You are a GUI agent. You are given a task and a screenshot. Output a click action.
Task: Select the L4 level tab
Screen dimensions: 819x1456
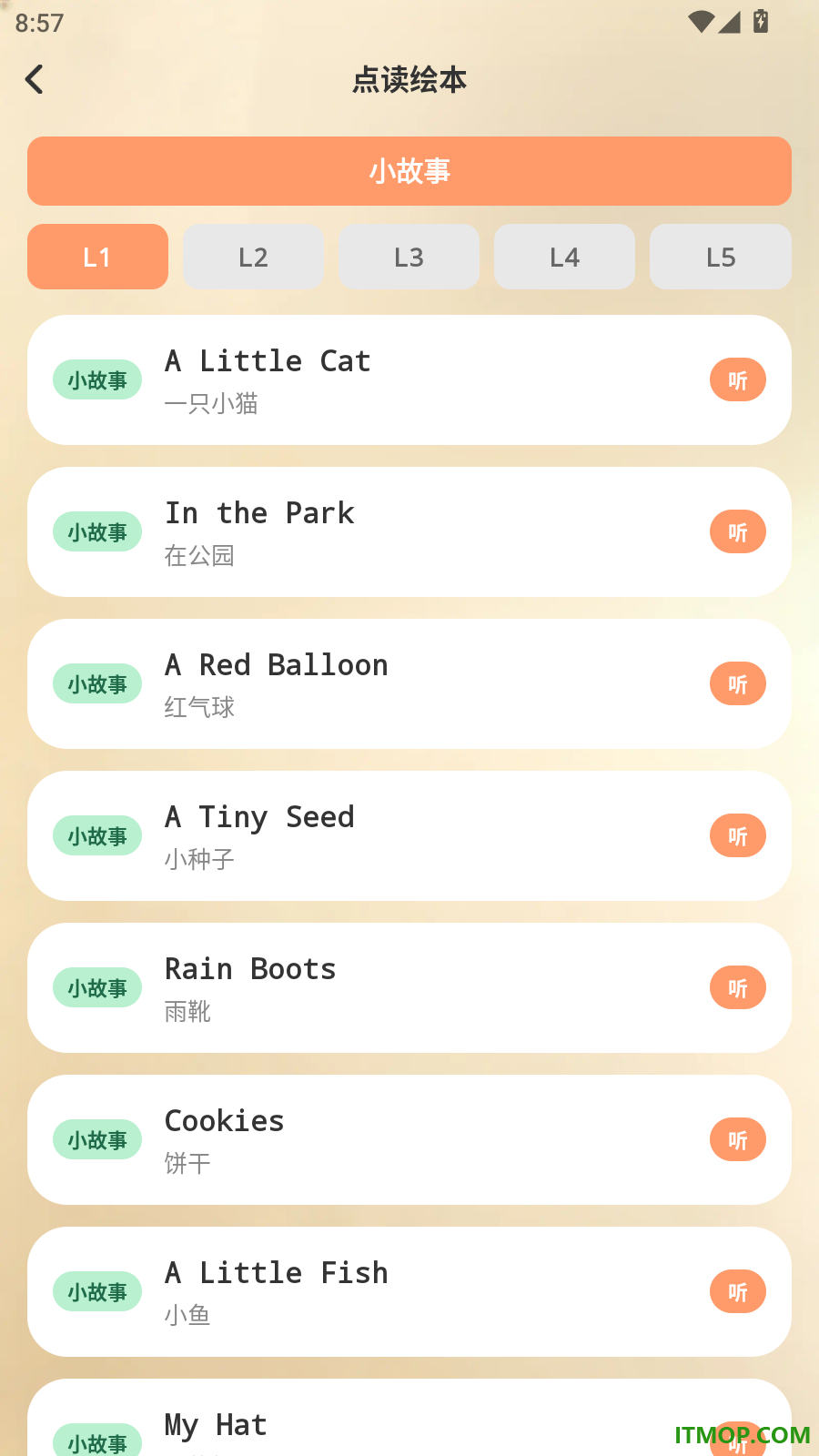click(564, 257)
